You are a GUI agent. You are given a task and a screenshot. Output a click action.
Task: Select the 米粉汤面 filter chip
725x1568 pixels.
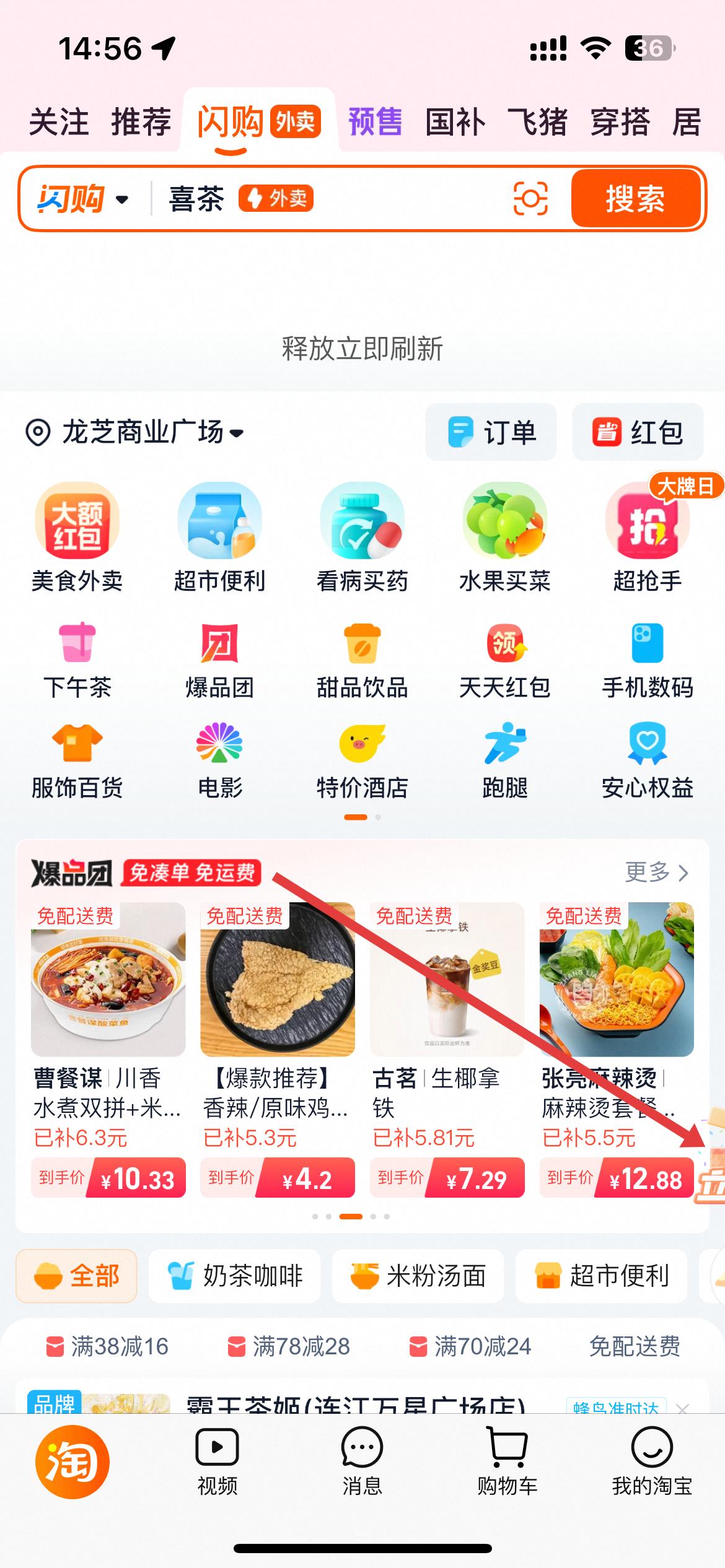click(418, 1276)
